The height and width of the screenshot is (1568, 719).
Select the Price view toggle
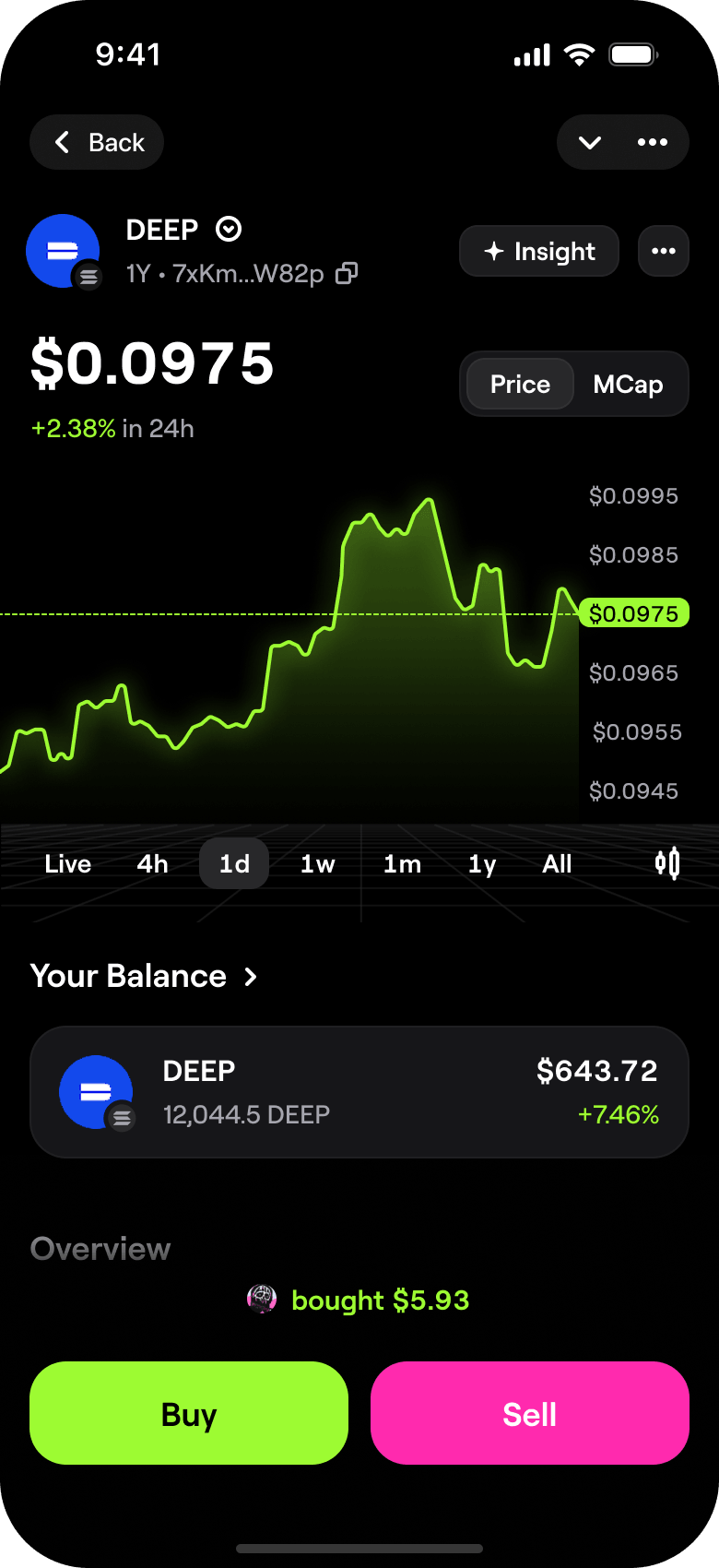(x=519, y=384)
